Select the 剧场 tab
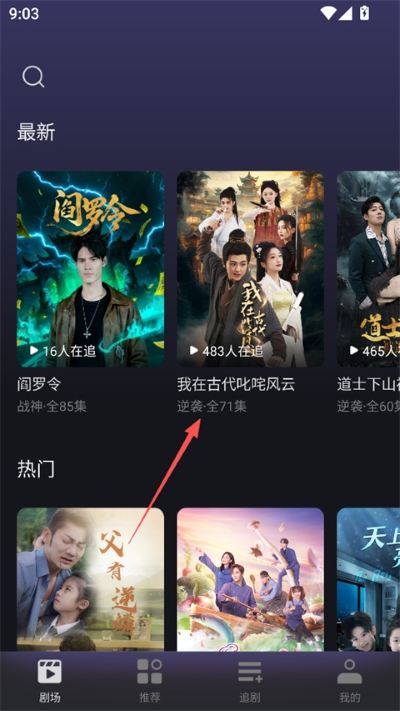The image size is (400, 711). point(50,681)
